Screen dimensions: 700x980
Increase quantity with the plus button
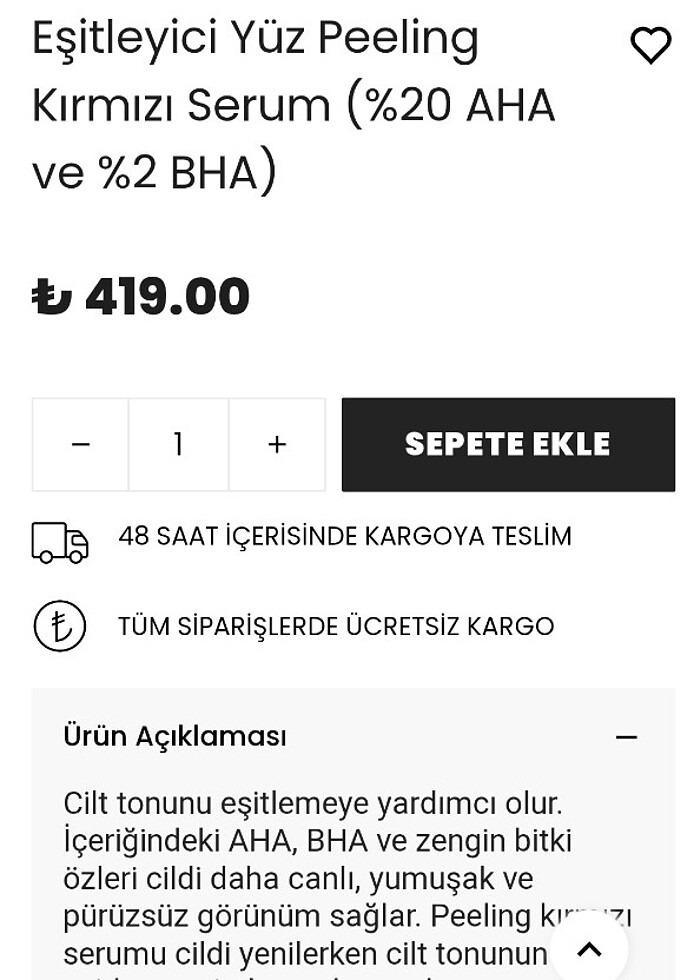277,445
